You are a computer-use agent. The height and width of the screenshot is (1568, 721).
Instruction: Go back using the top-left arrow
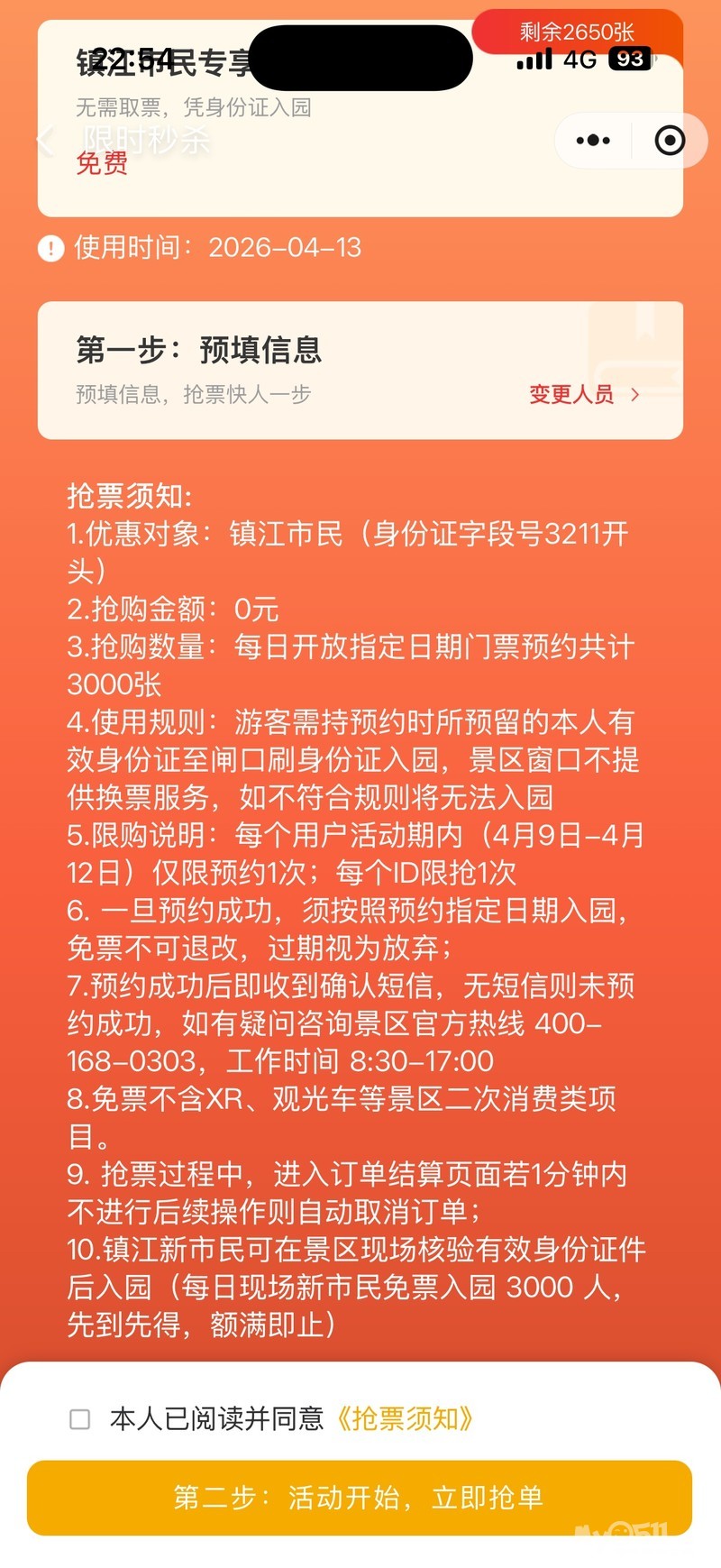(44, 141)
